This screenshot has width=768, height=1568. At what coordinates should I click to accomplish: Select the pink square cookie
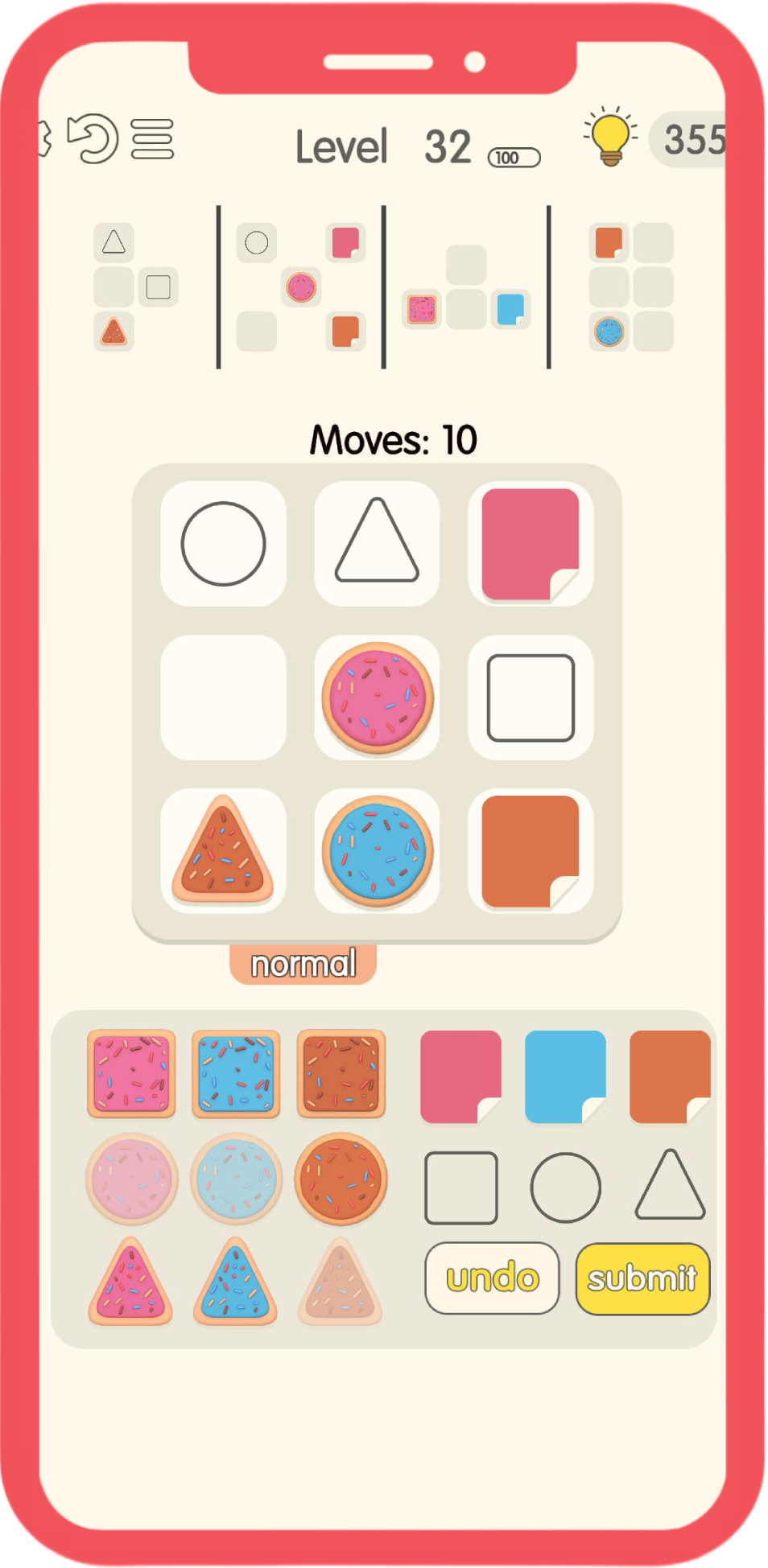(131, 1073)
